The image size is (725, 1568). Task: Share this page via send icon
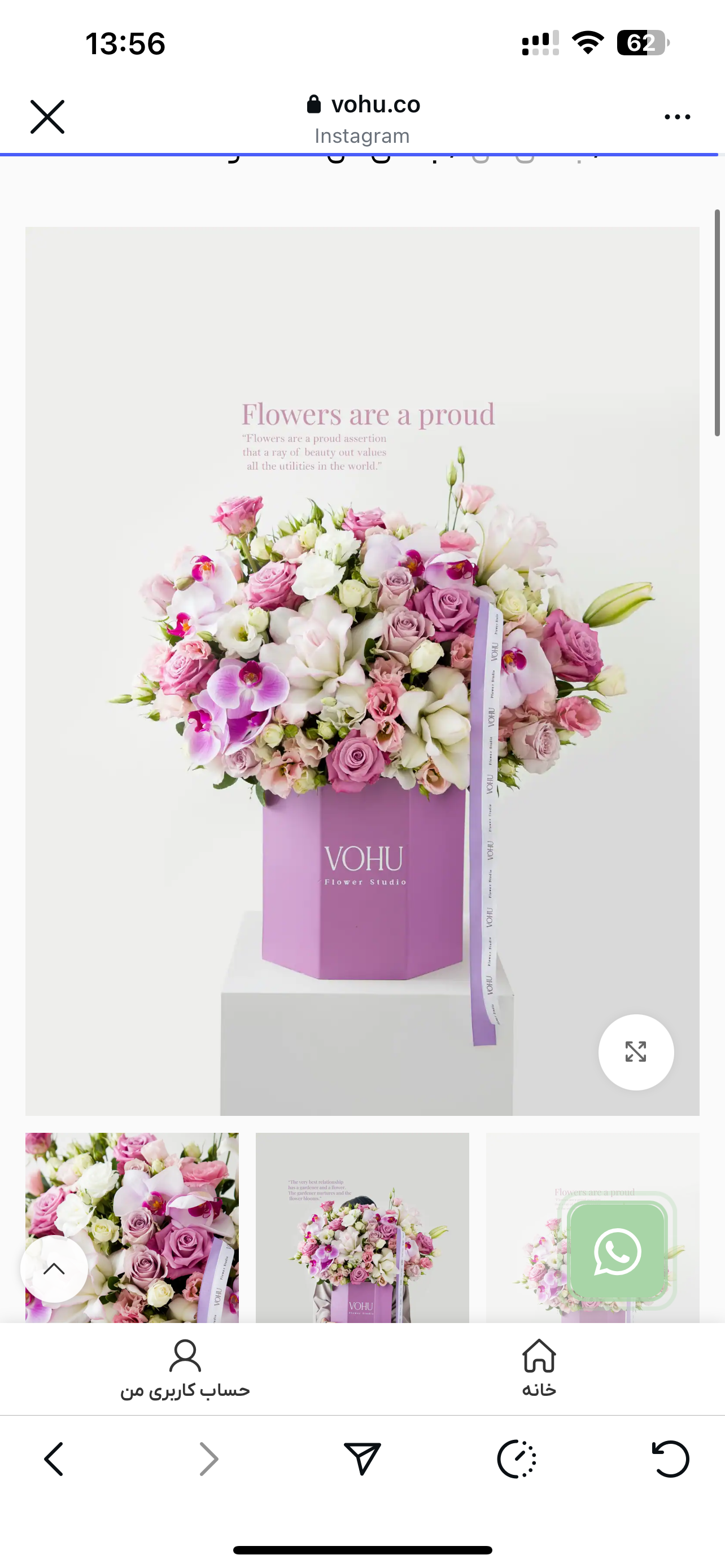[x=362, y=1459]
